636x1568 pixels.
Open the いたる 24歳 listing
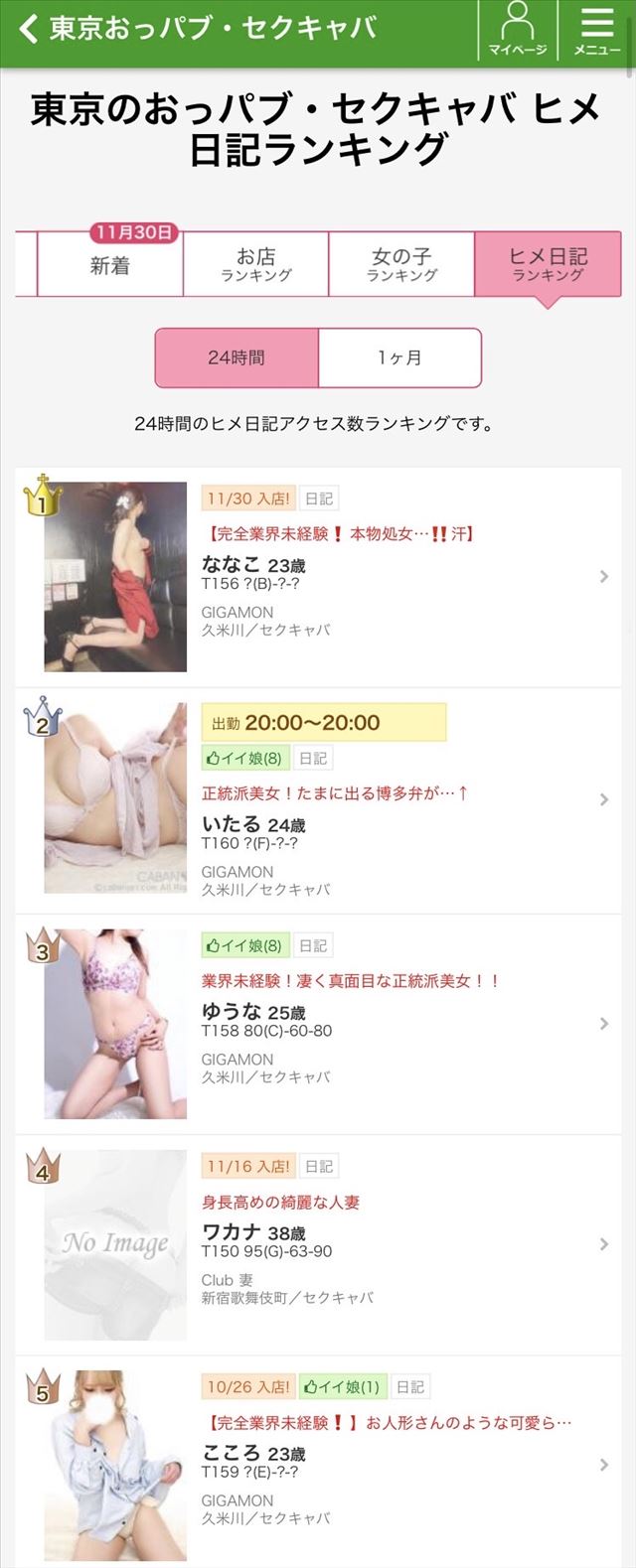318,800
